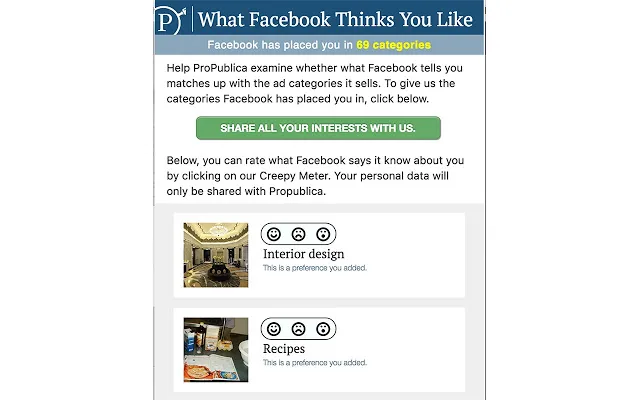640x400 pixels.
Task: Rate Recipes with the smiley face
Action: 274,329
